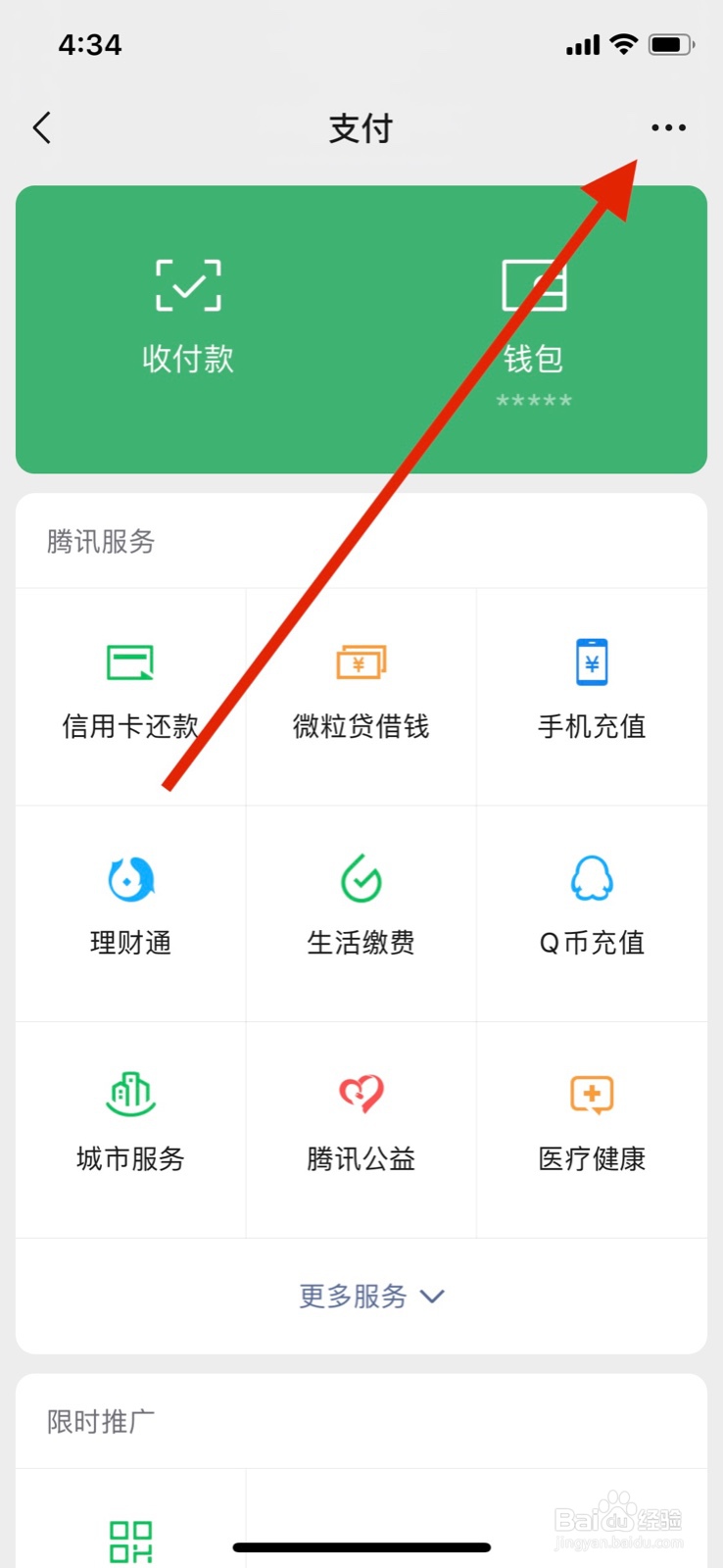Select 医疗健康 (Medical Health)
Viewport: 723px width, 1568px height.
(591, 1124)
